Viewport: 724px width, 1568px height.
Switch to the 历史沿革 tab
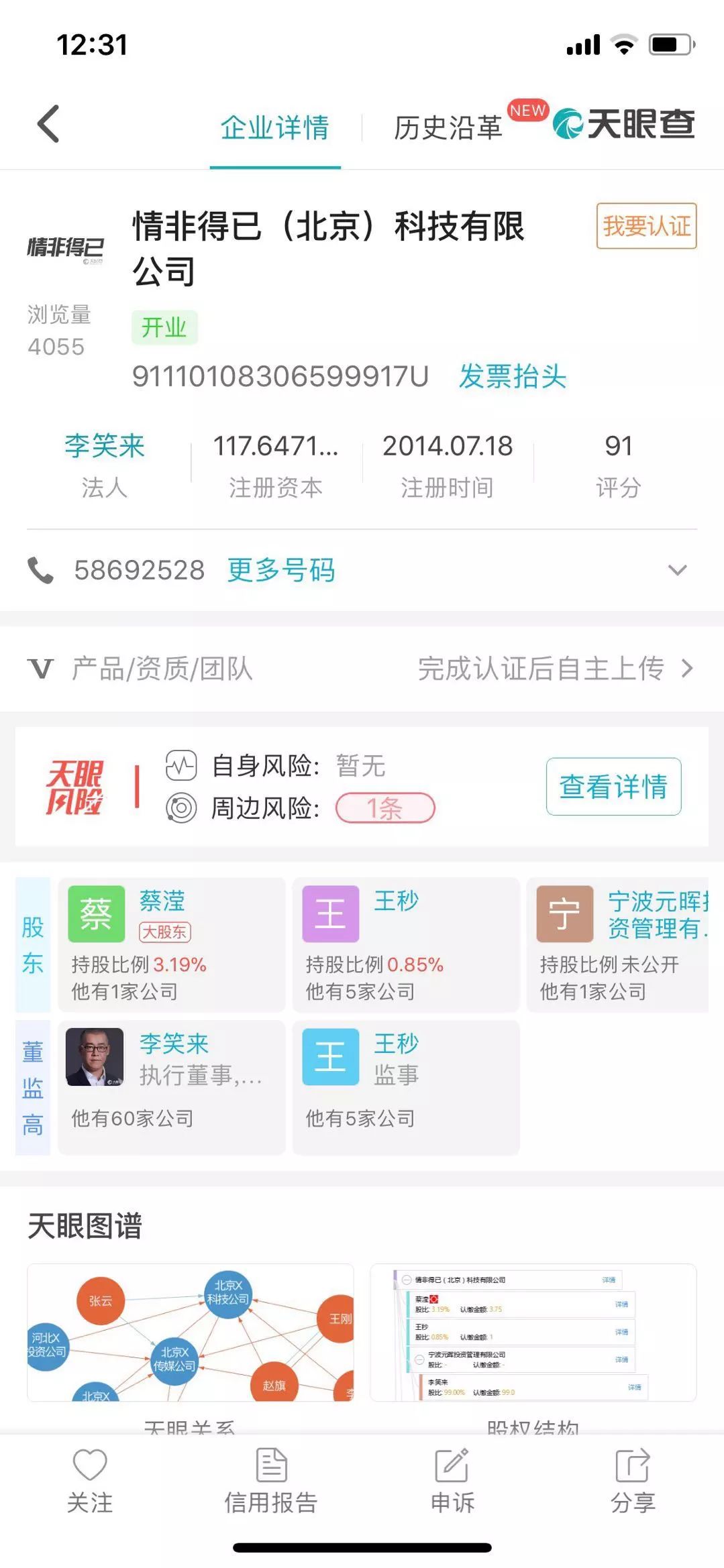(448, 126)
